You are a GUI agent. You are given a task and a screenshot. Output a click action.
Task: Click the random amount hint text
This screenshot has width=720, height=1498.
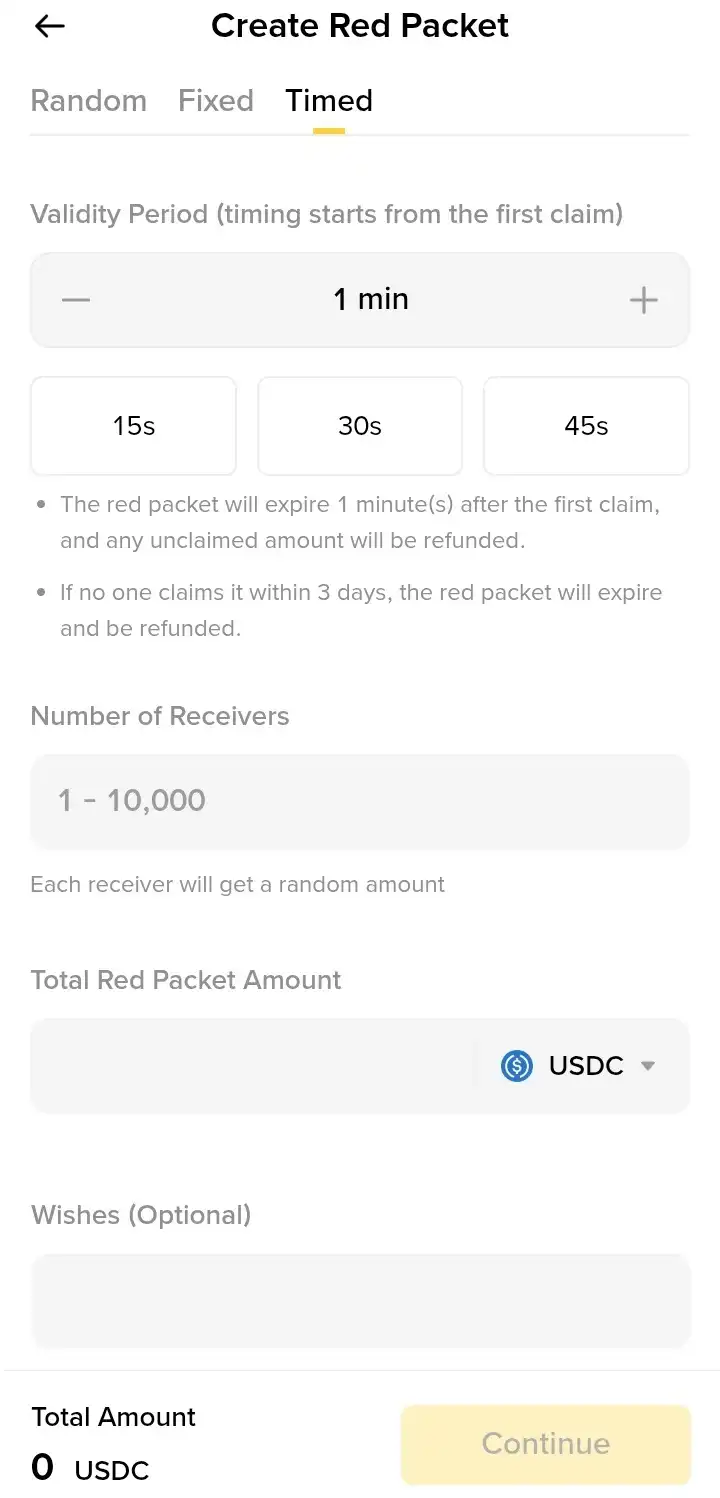[237, 884]
